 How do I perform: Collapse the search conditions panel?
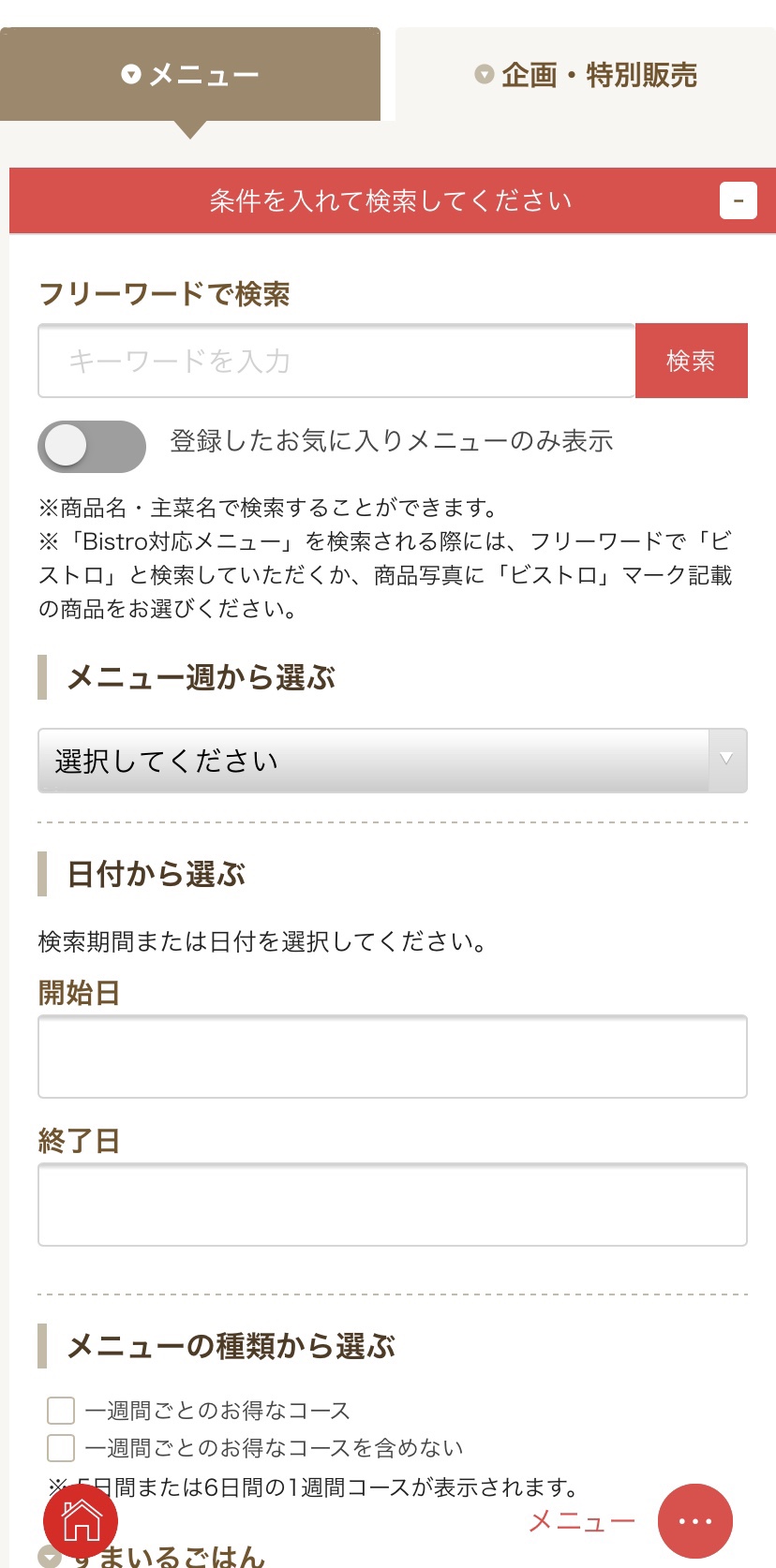pos(739,200)
